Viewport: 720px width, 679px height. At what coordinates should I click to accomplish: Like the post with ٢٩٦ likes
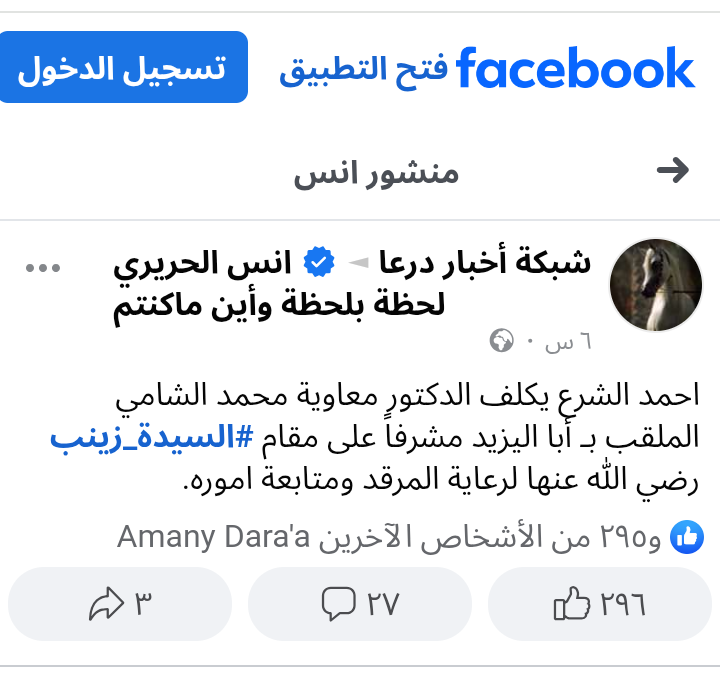[x=600, y=604]
